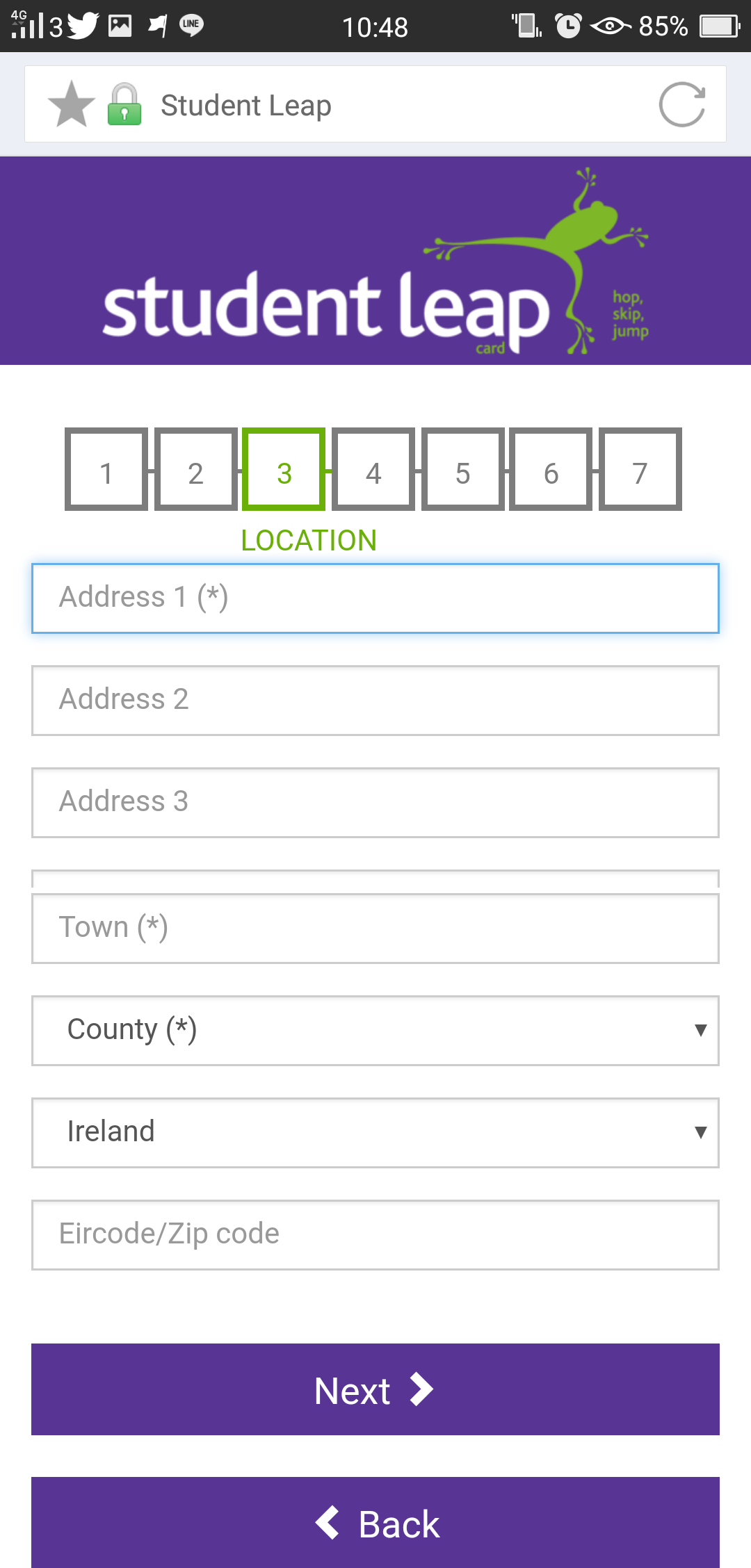
Task: Bookmark this page with the star
Action: point(72,105)
